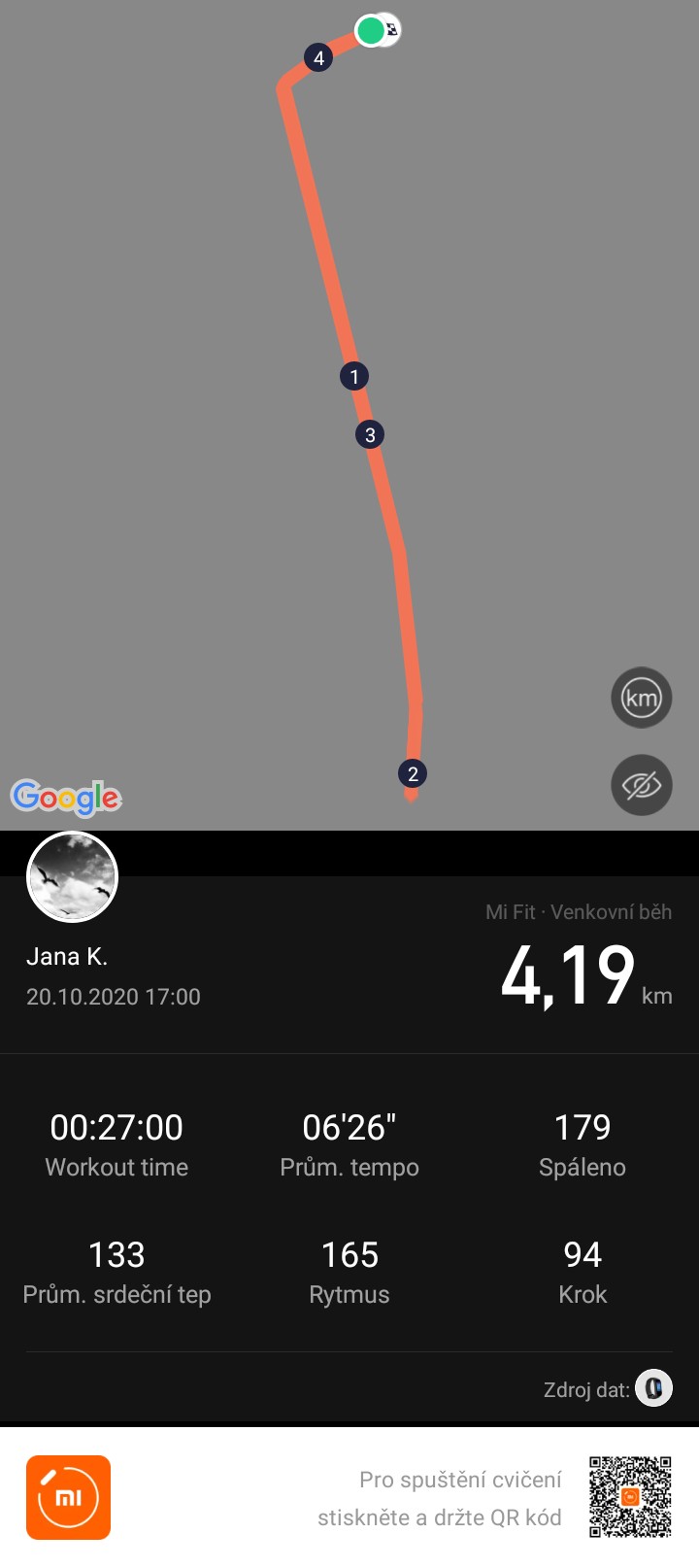Toggle the km distance markers on map
Viewport: 699px width, 1568px height.
click(x=641, y=698)
